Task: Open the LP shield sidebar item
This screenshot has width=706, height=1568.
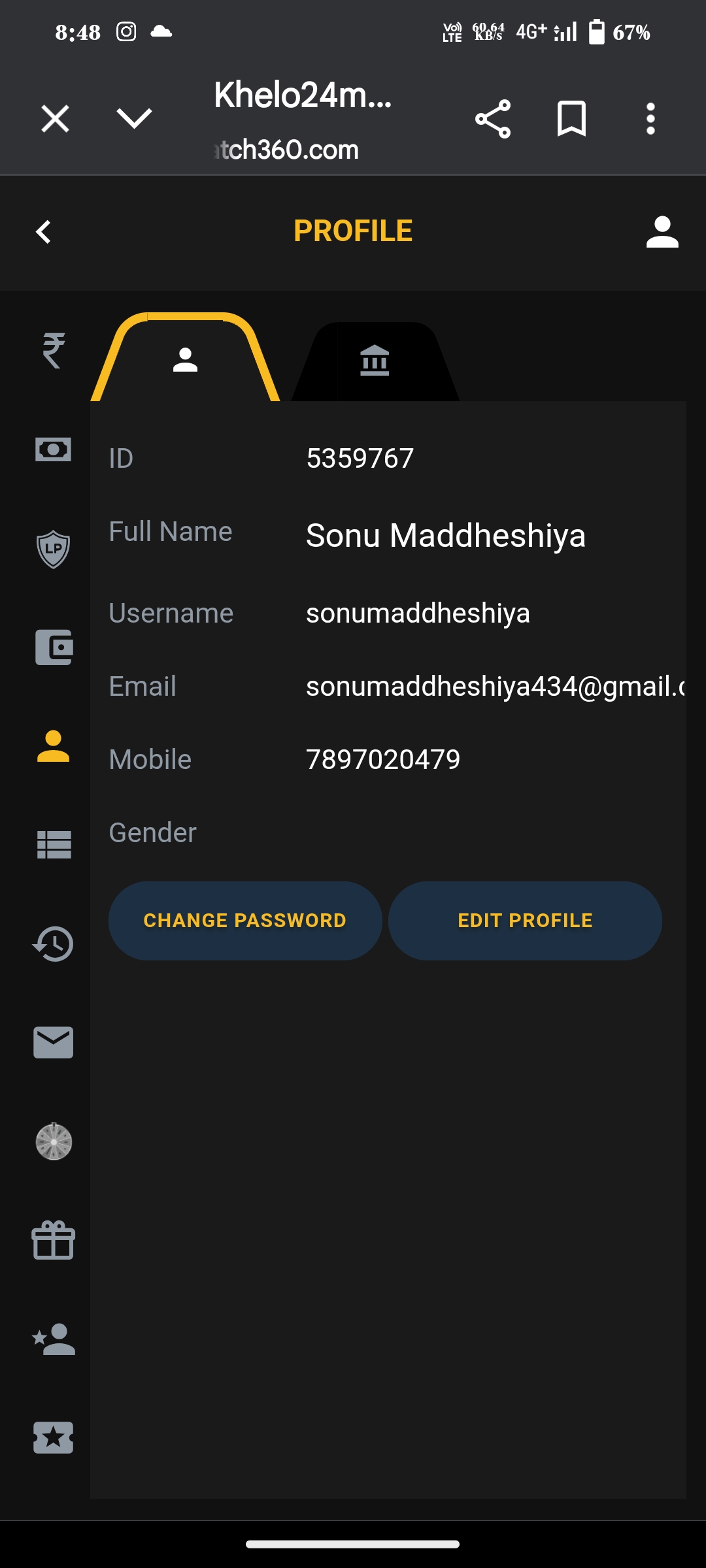Action: pos(54,549)
